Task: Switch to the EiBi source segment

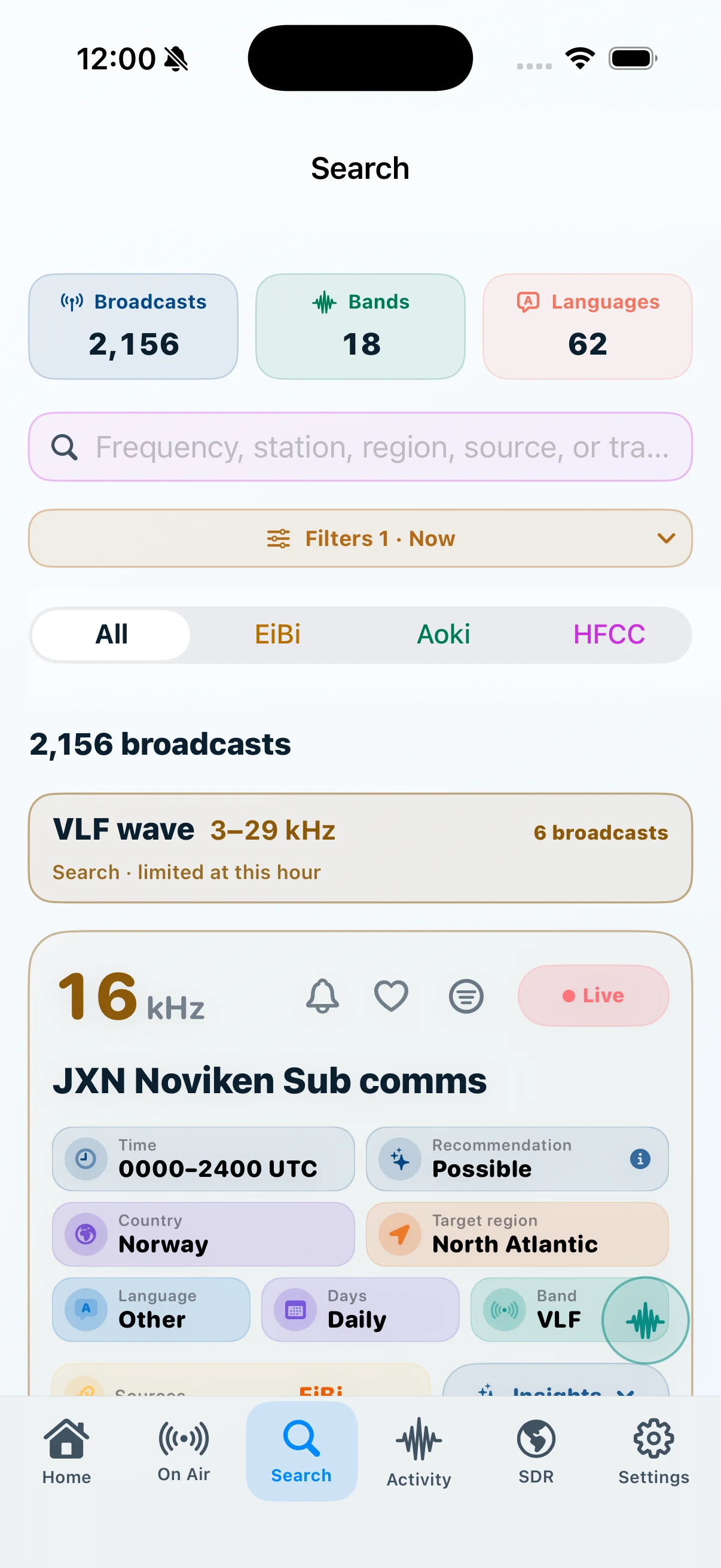Action: pos(277,635)
